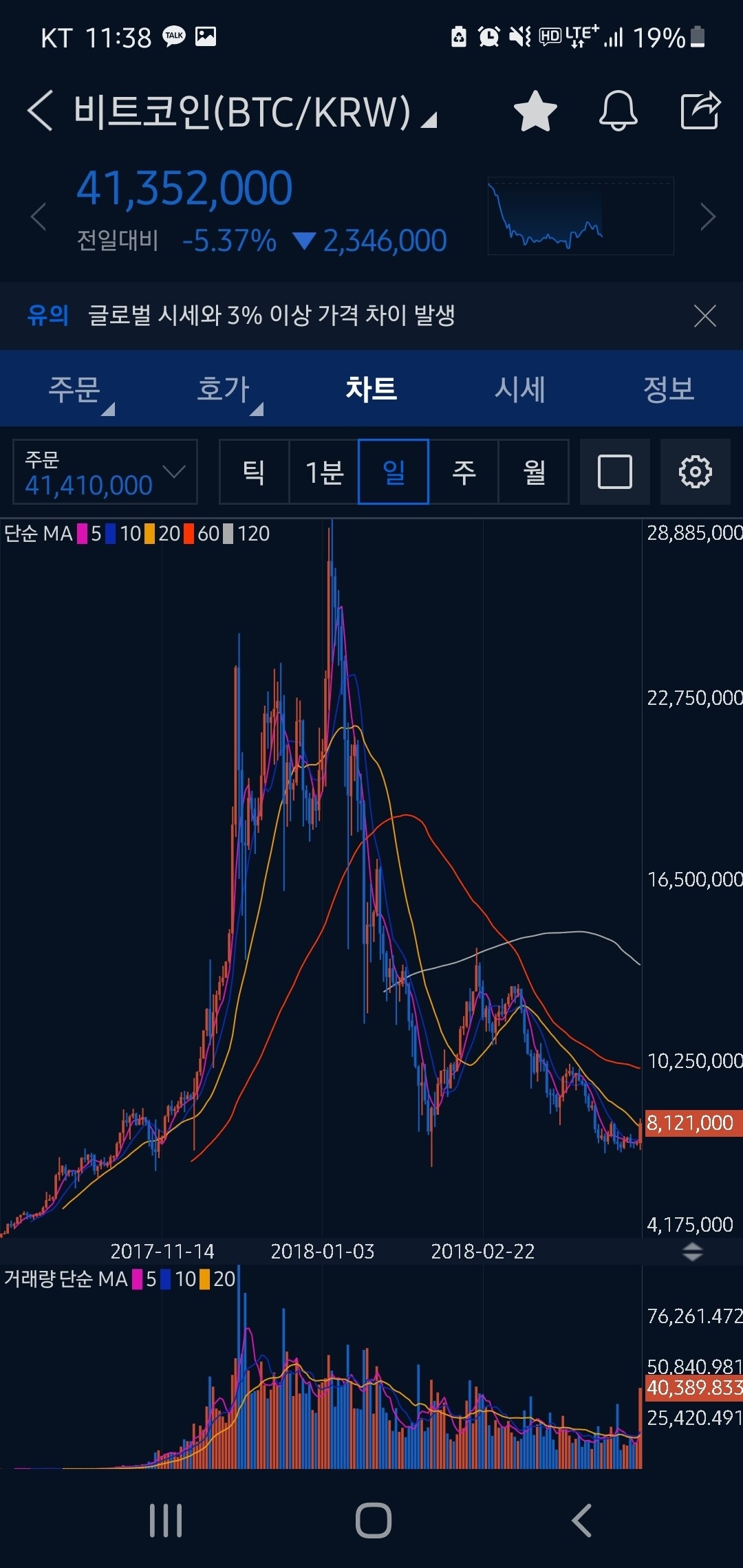The height and width of the screenshot is (1568, 743).
Task: Select the 틱 chart interval
Action: (x=254, y=472)
